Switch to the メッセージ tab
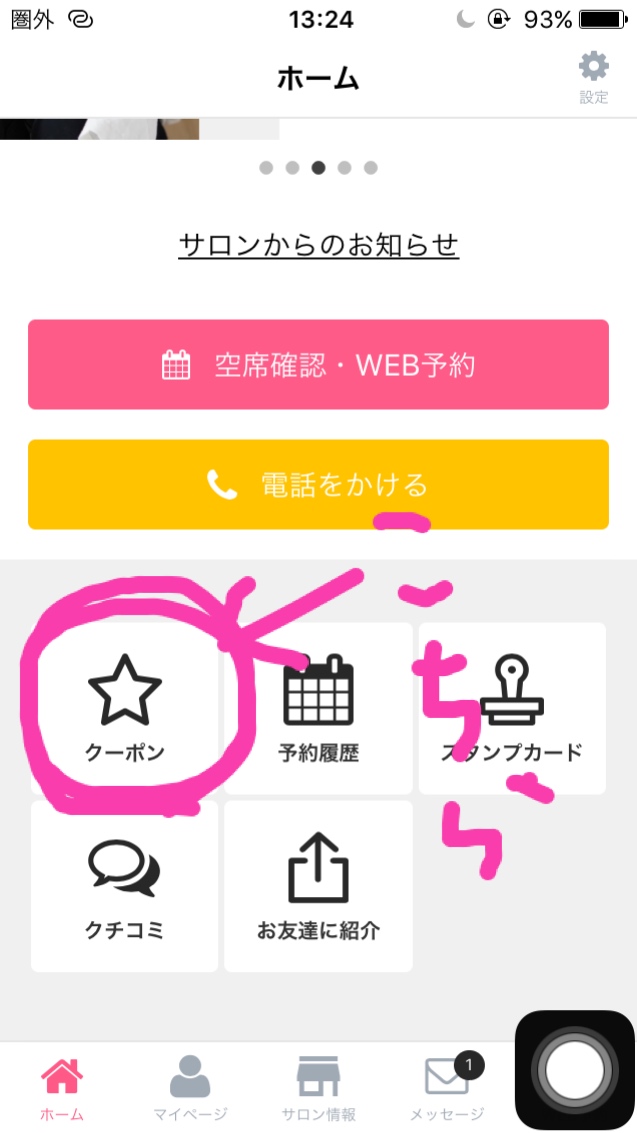Image resolution: width=637 pixels, height=1133 pixels. [x=447, y=1089]
